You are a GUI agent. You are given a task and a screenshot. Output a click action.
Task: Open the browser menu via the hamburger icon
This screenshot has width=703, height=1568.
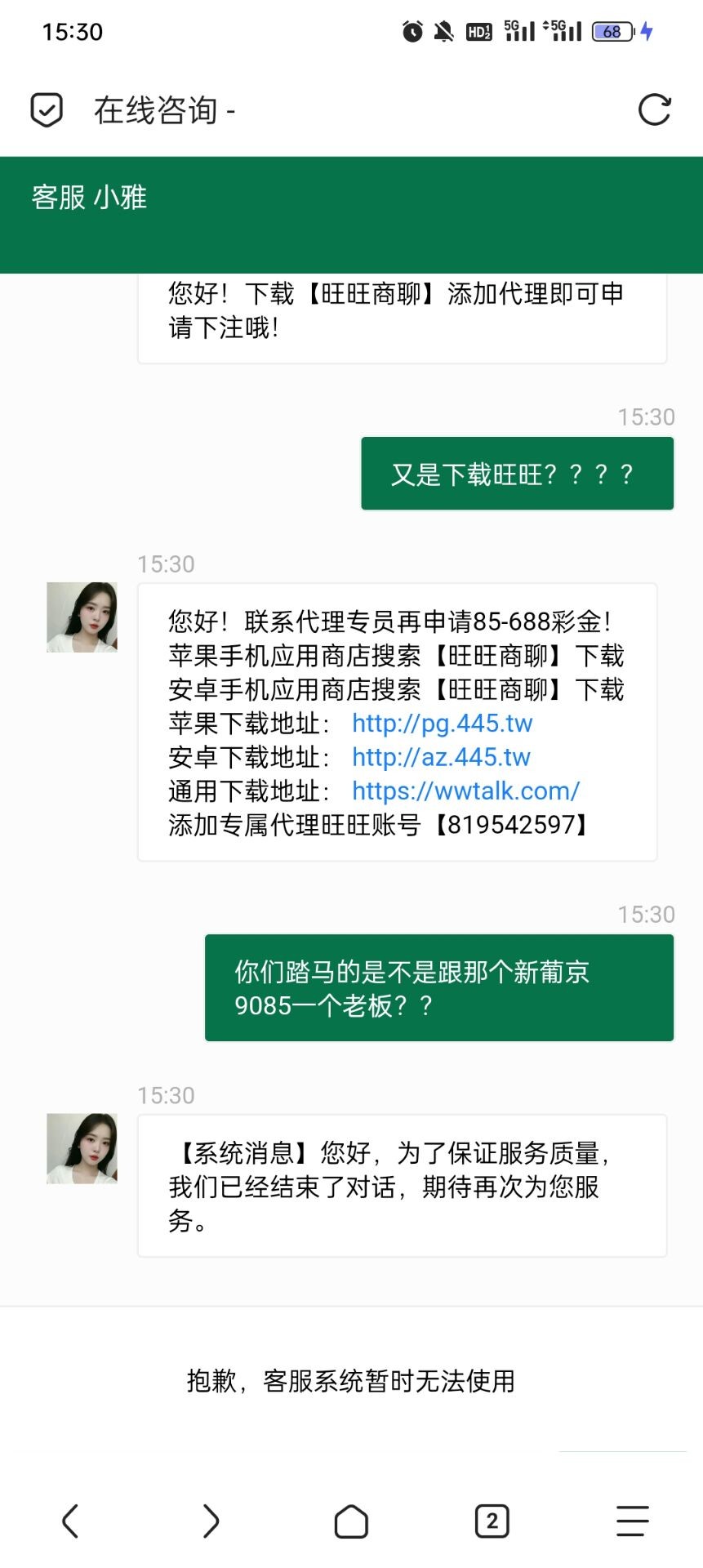pyautogui.click(x=632, y=1521)
